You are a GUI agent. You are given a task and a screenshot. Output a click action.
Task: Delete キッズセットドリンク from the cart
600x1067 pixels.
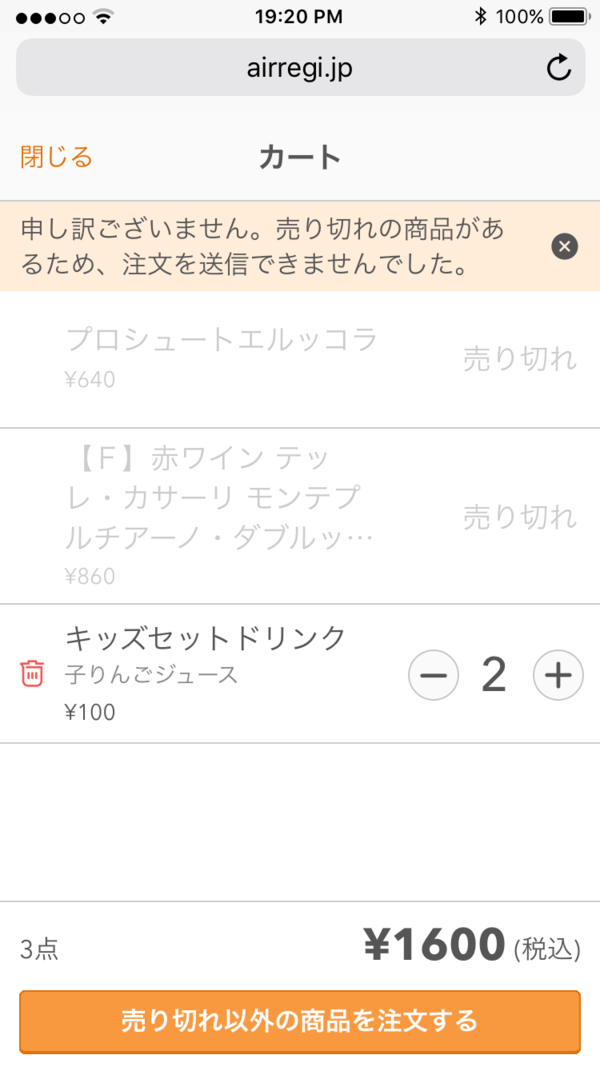[x=32, y=674]
